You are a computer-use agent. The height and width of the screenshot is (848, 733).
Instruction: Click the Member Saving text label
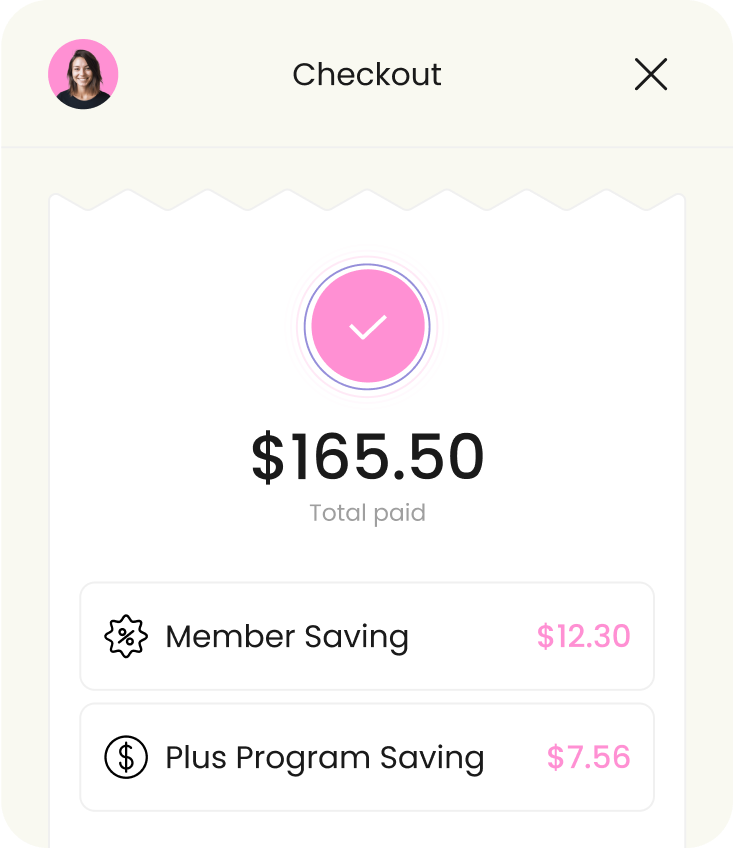288,637
